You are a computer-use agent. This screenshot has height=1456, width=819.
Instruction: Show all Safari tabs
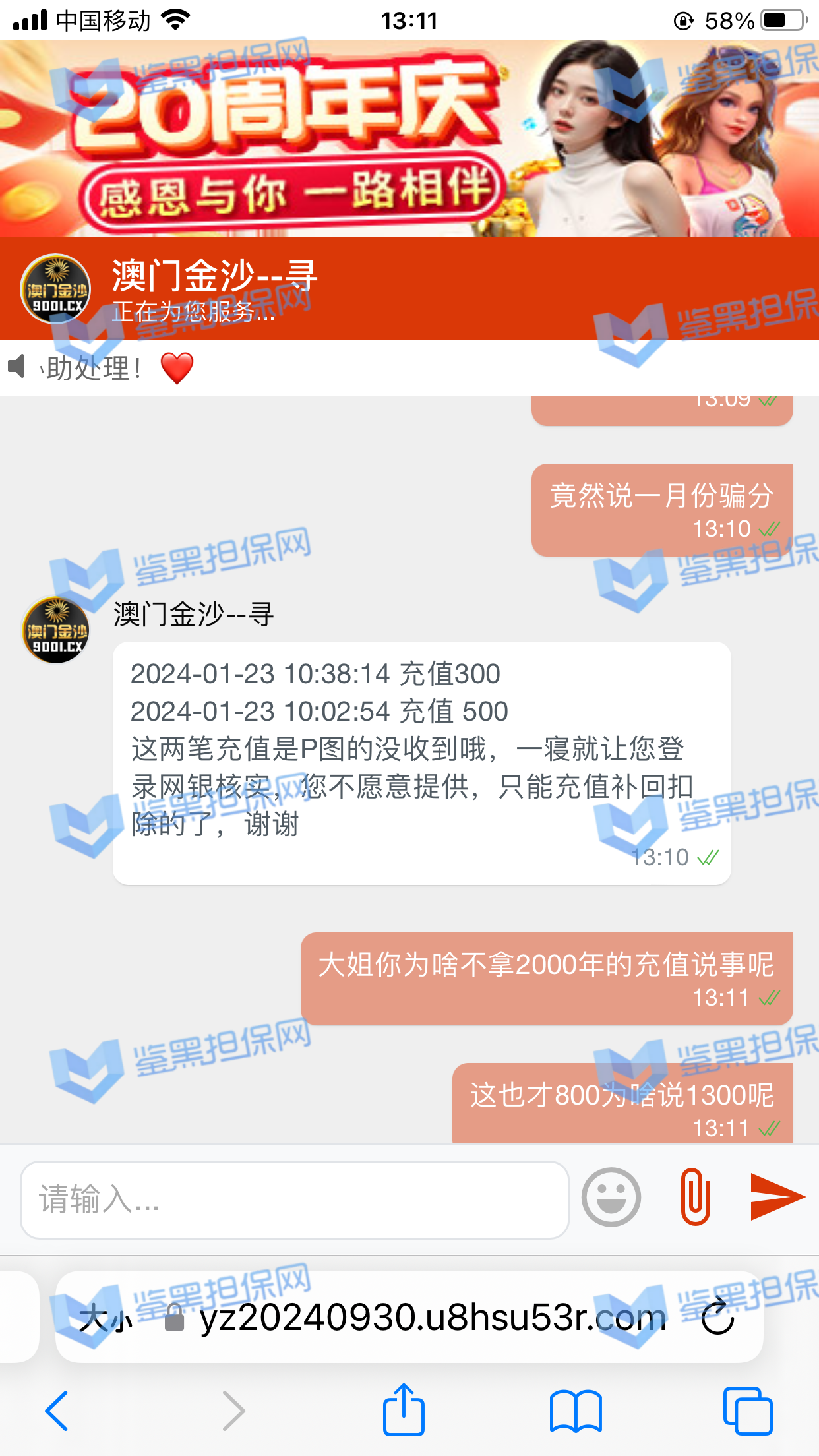coord(747,1411)
